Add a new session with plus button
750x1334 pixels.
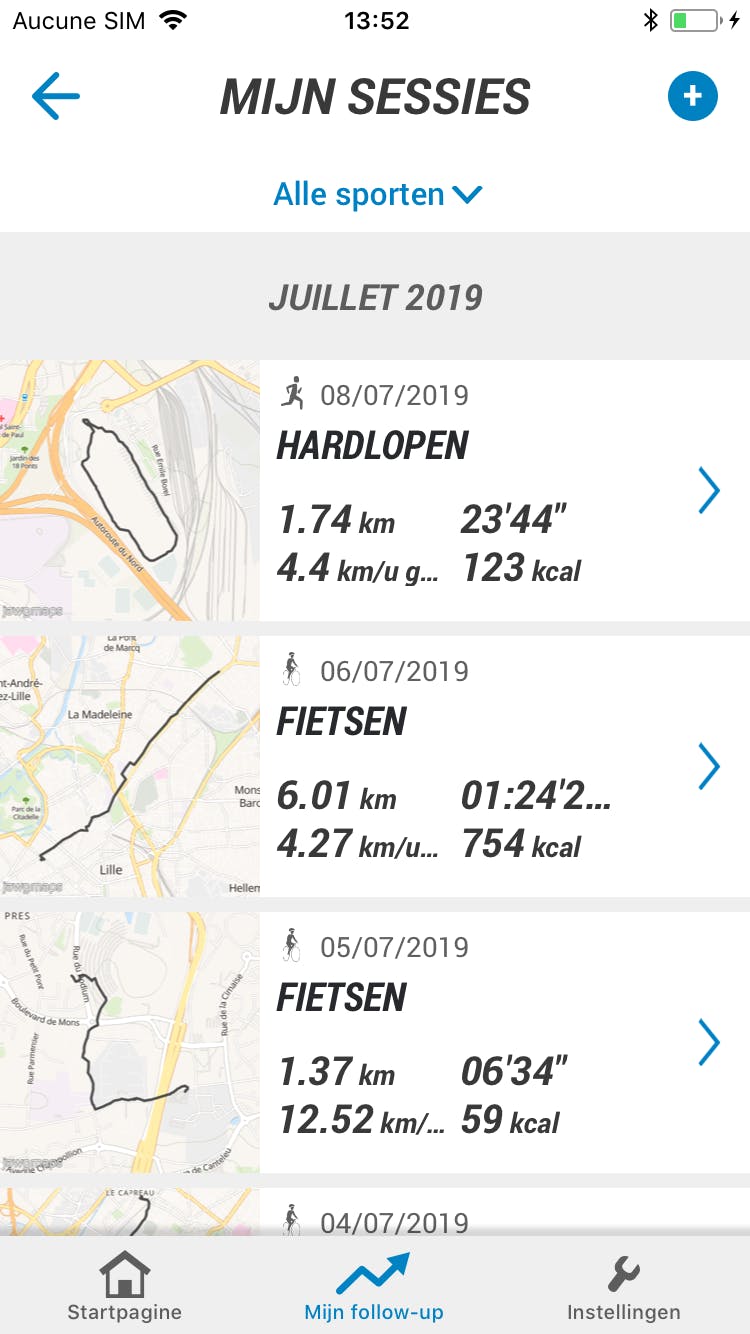pyautogui.click(x=692, y=97)
